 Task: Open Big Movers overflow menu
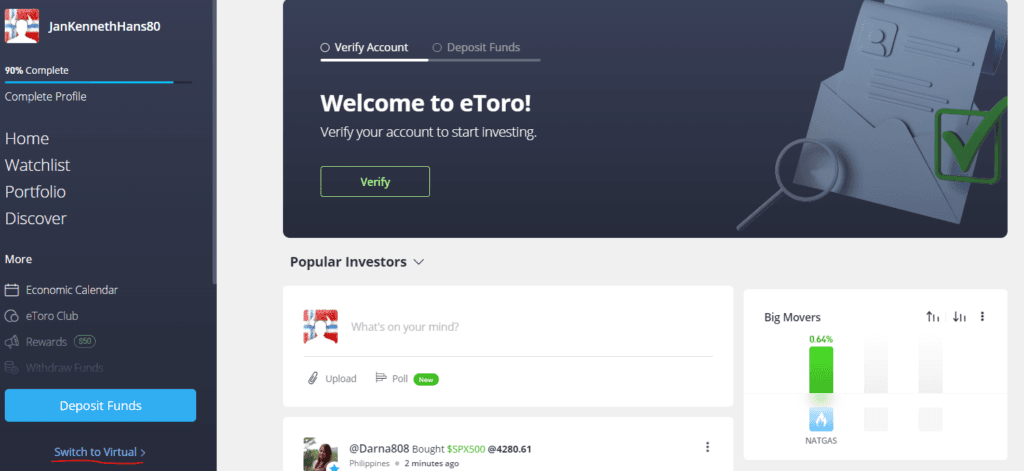tap(983, 317)
